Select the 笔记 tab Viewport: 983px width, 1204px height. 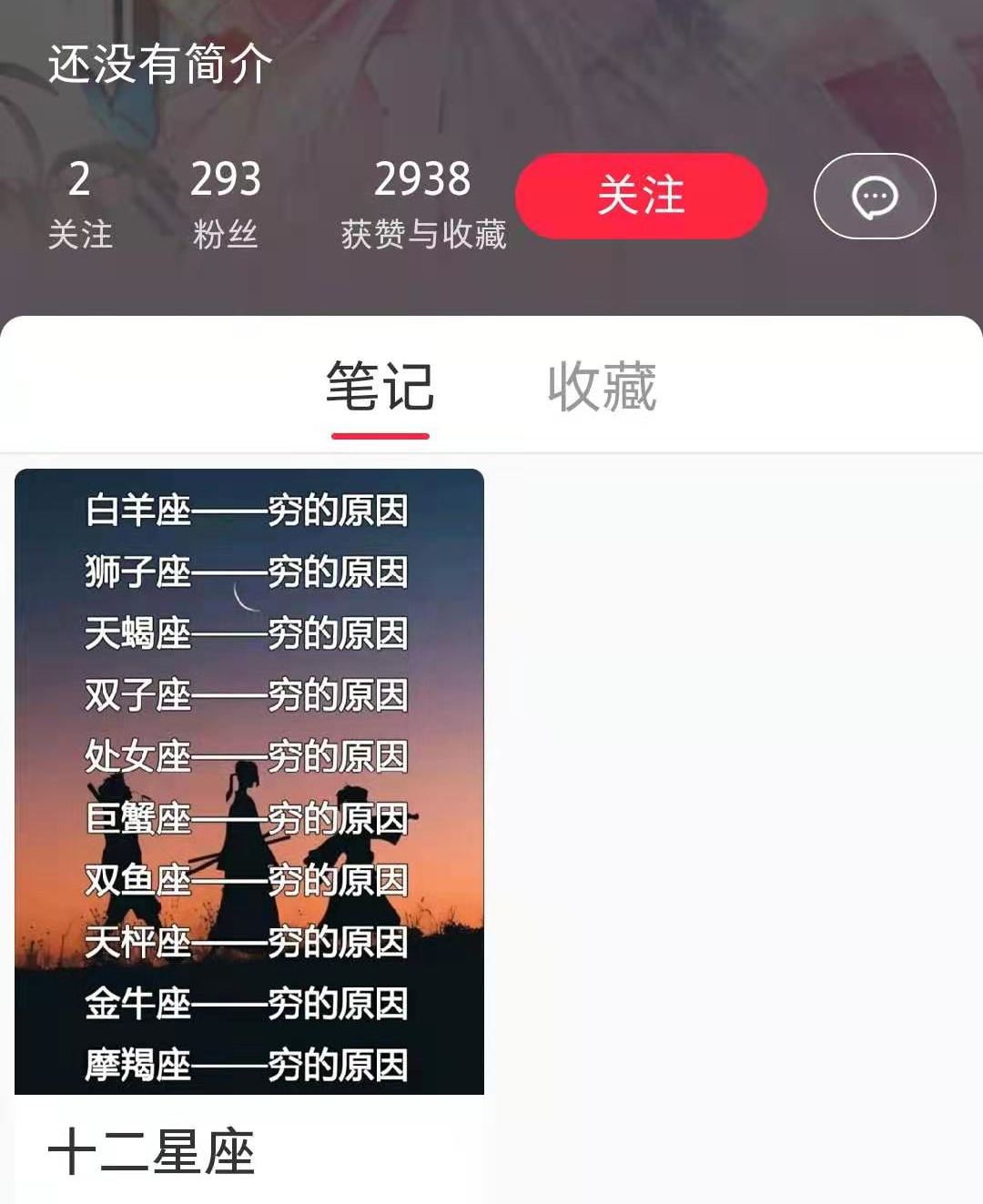[380, 387]
